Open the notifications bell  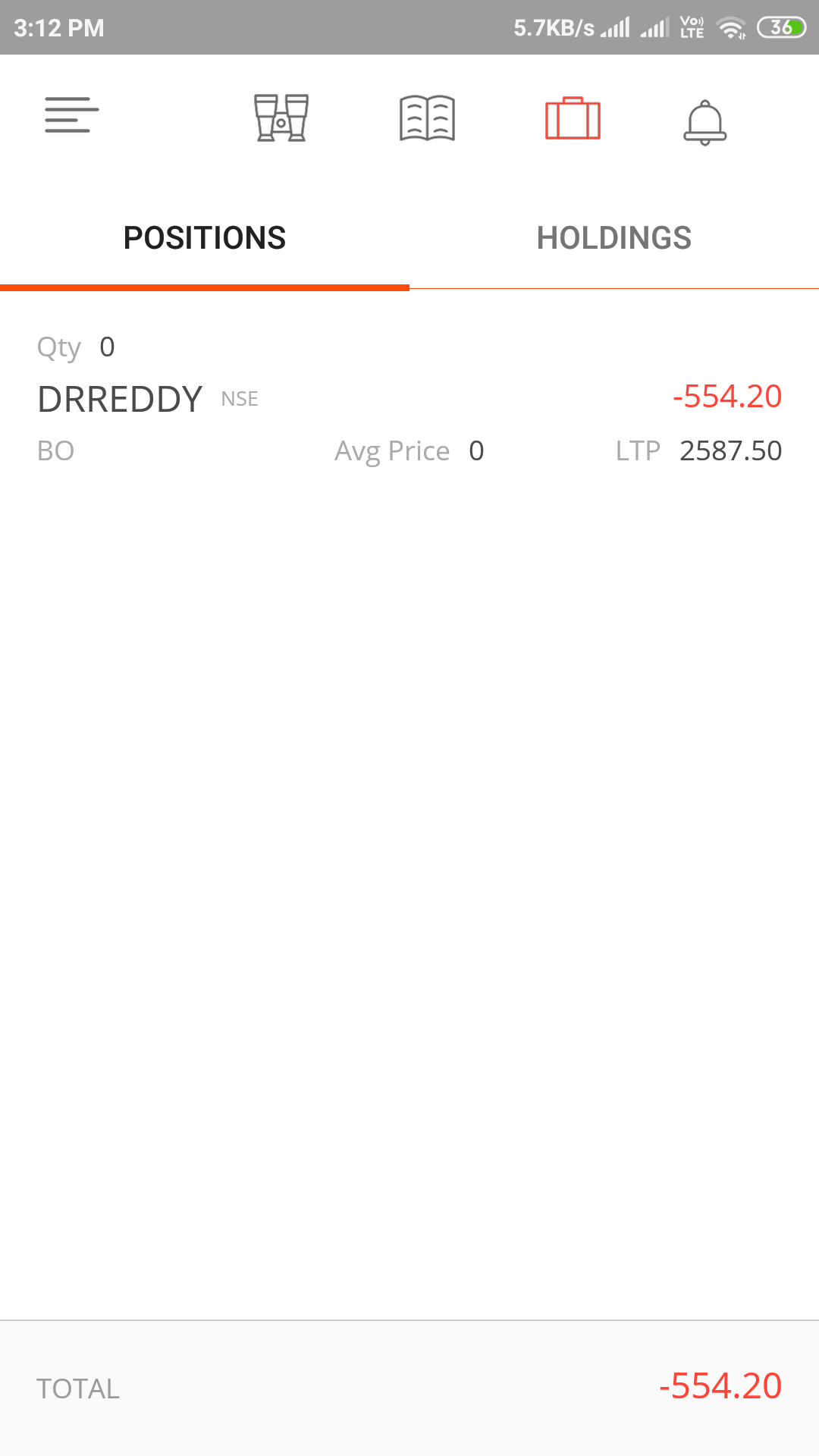coord(705,121)
